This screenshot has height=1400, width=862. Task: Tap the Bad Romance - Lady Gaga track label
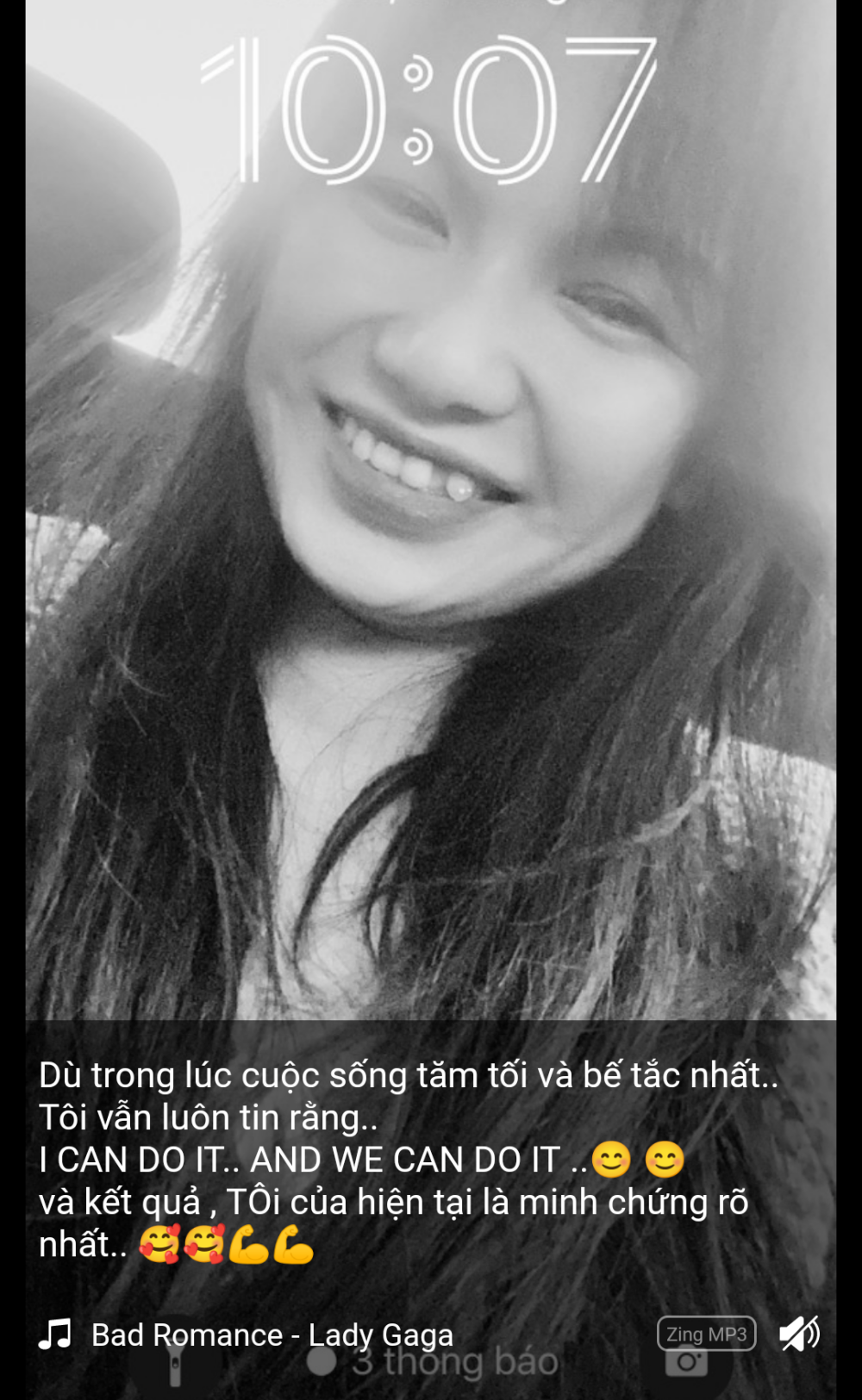272,1335
